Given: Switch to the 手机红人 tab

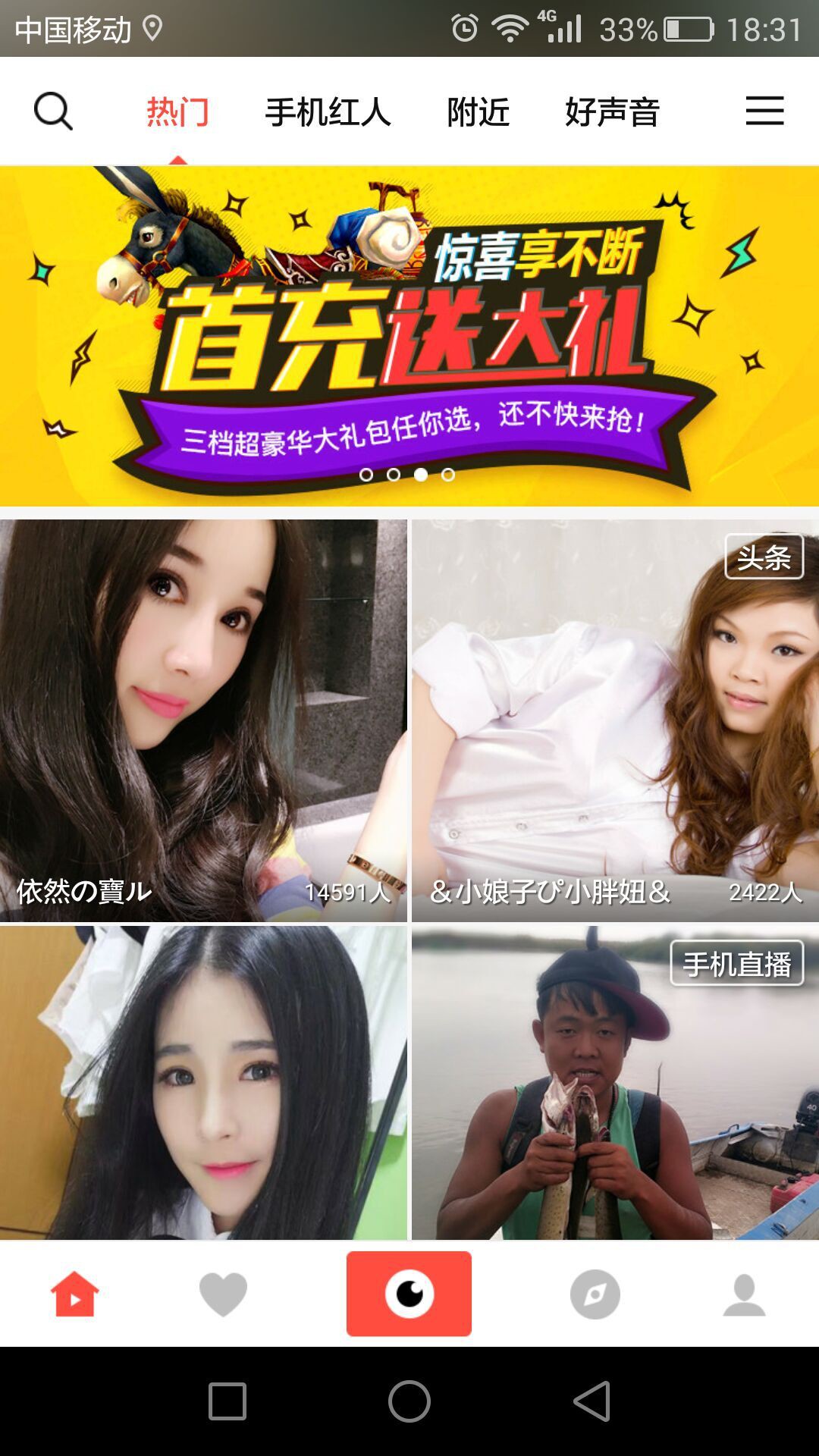Looking at the screenshot, I should pos(328,112).
